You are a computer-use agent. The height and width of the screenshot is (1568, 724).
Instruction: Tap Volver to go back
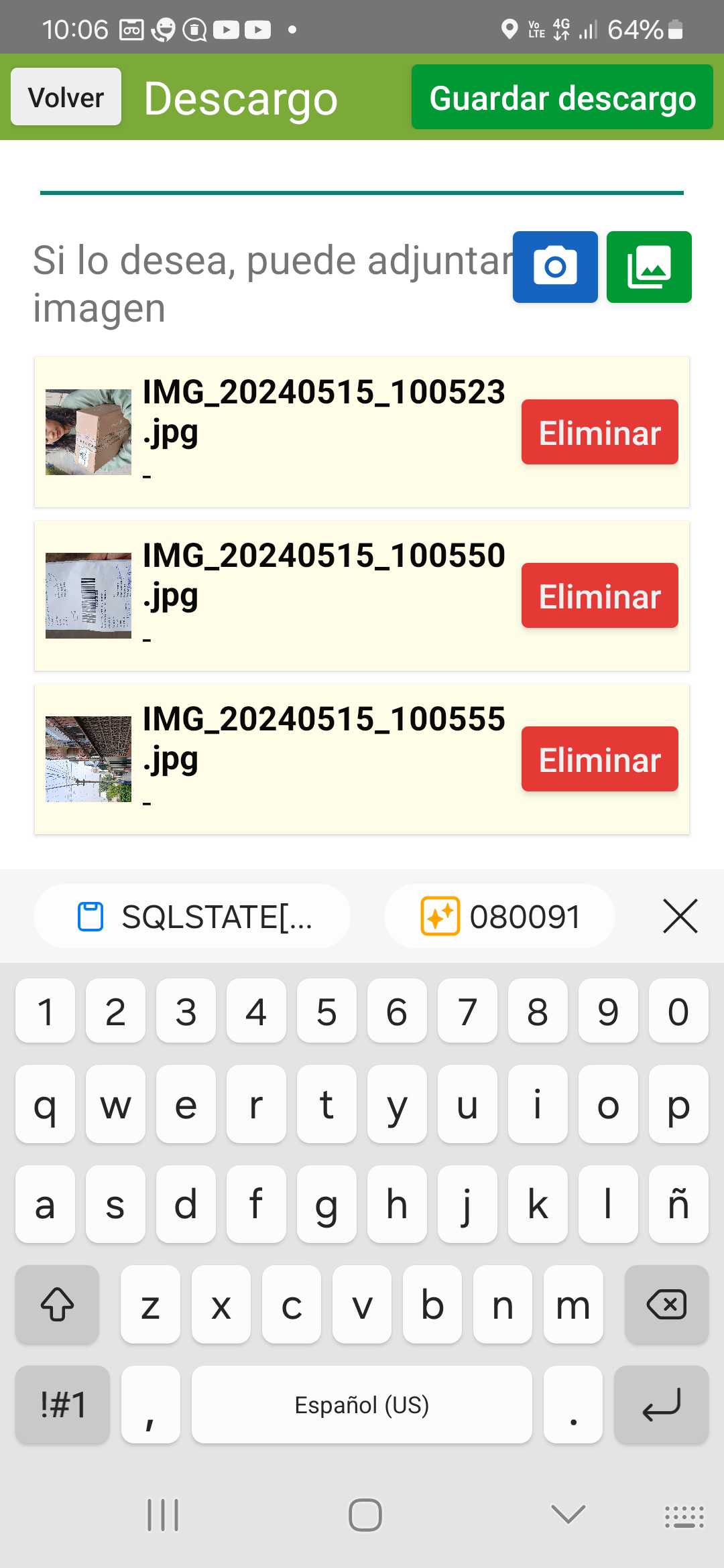(66, 97)
